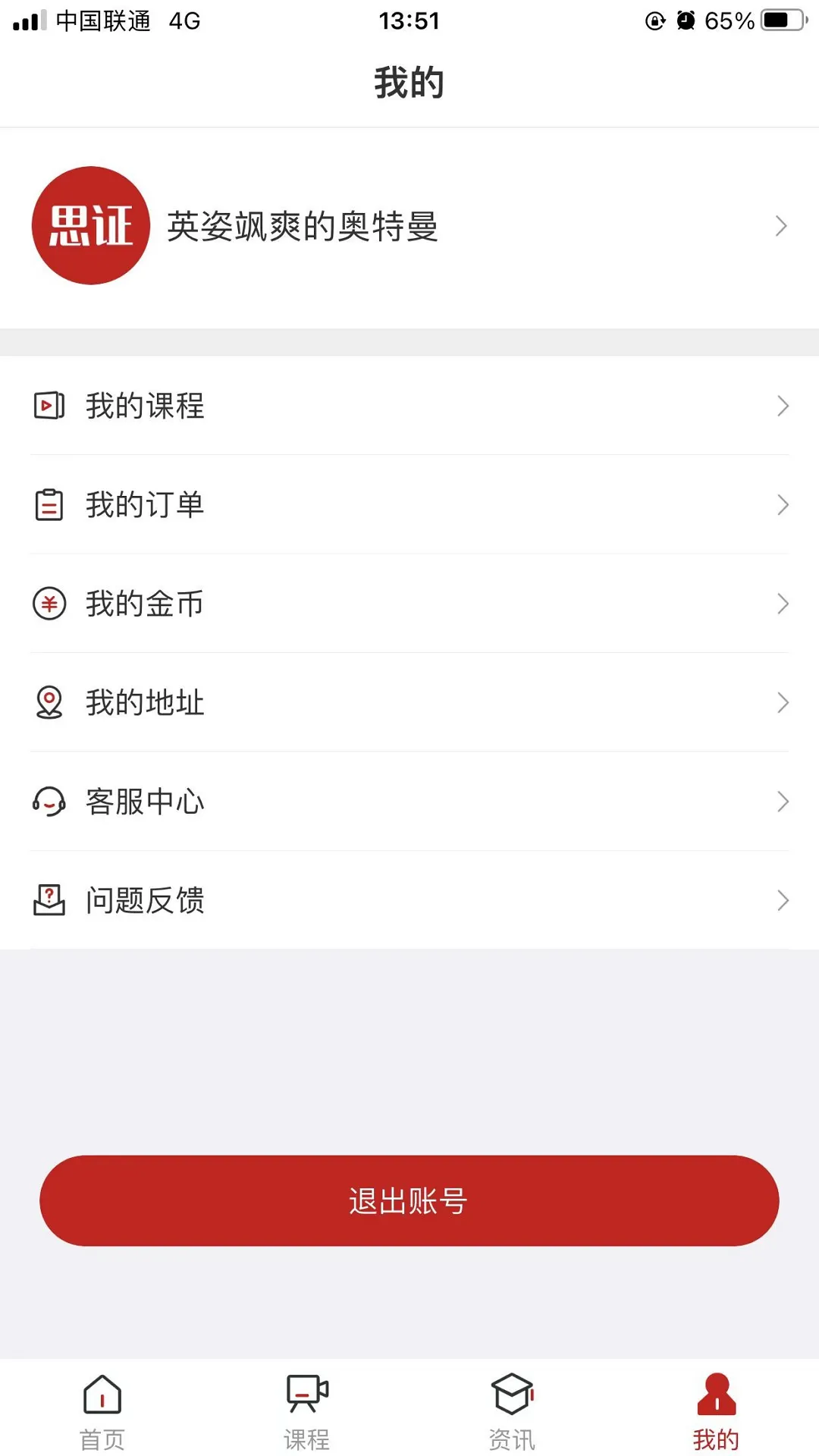The width and height of the screenshot is (819, 1456).
Task: Select the 资讯 graduation cap icon
Action: coord(512,1395)
